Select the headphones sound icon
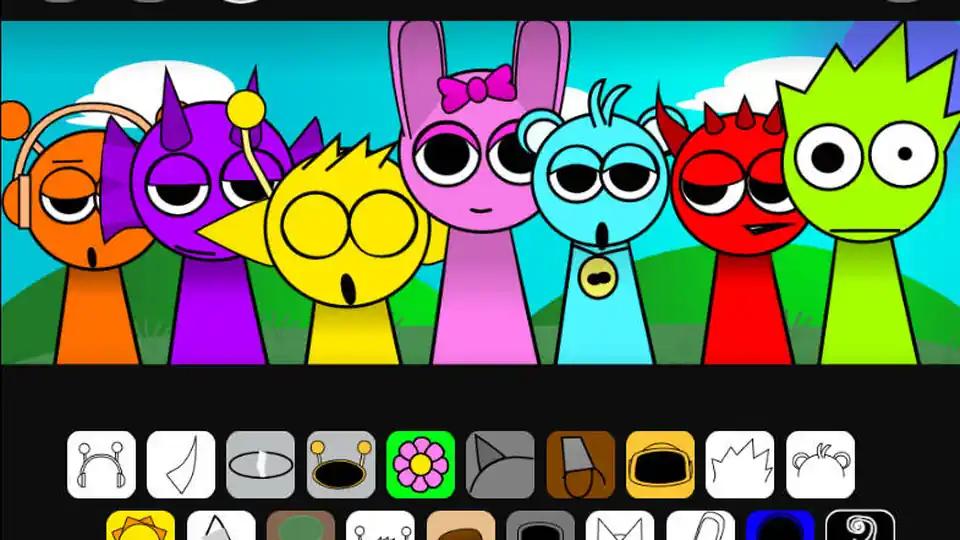This screenshot has width=960, height=540. [x=102, y=464]
